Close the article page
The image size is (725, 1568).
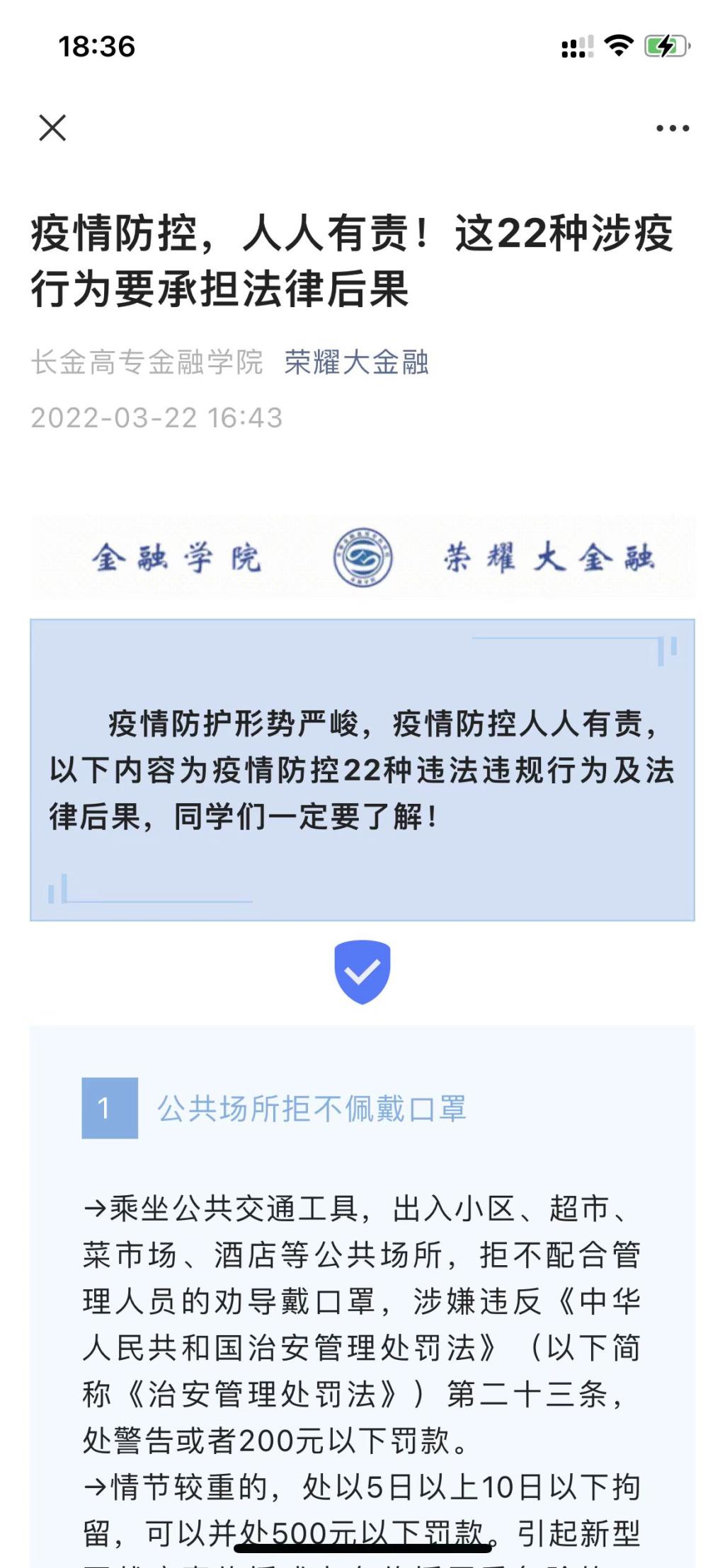point(52,128)
